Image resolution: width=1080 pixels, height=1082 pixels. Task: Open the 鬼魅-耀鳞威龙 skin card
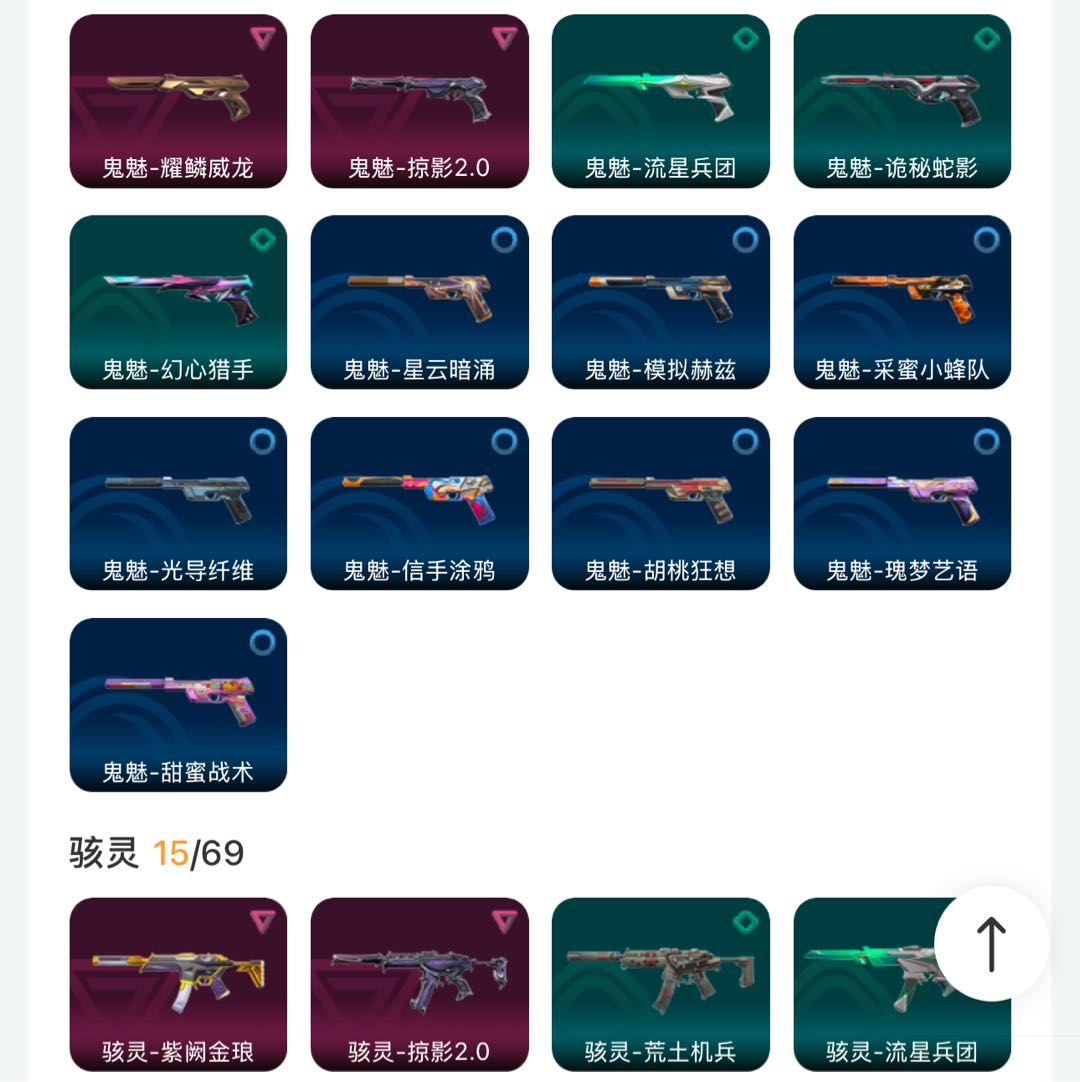(x=178, y=101)
